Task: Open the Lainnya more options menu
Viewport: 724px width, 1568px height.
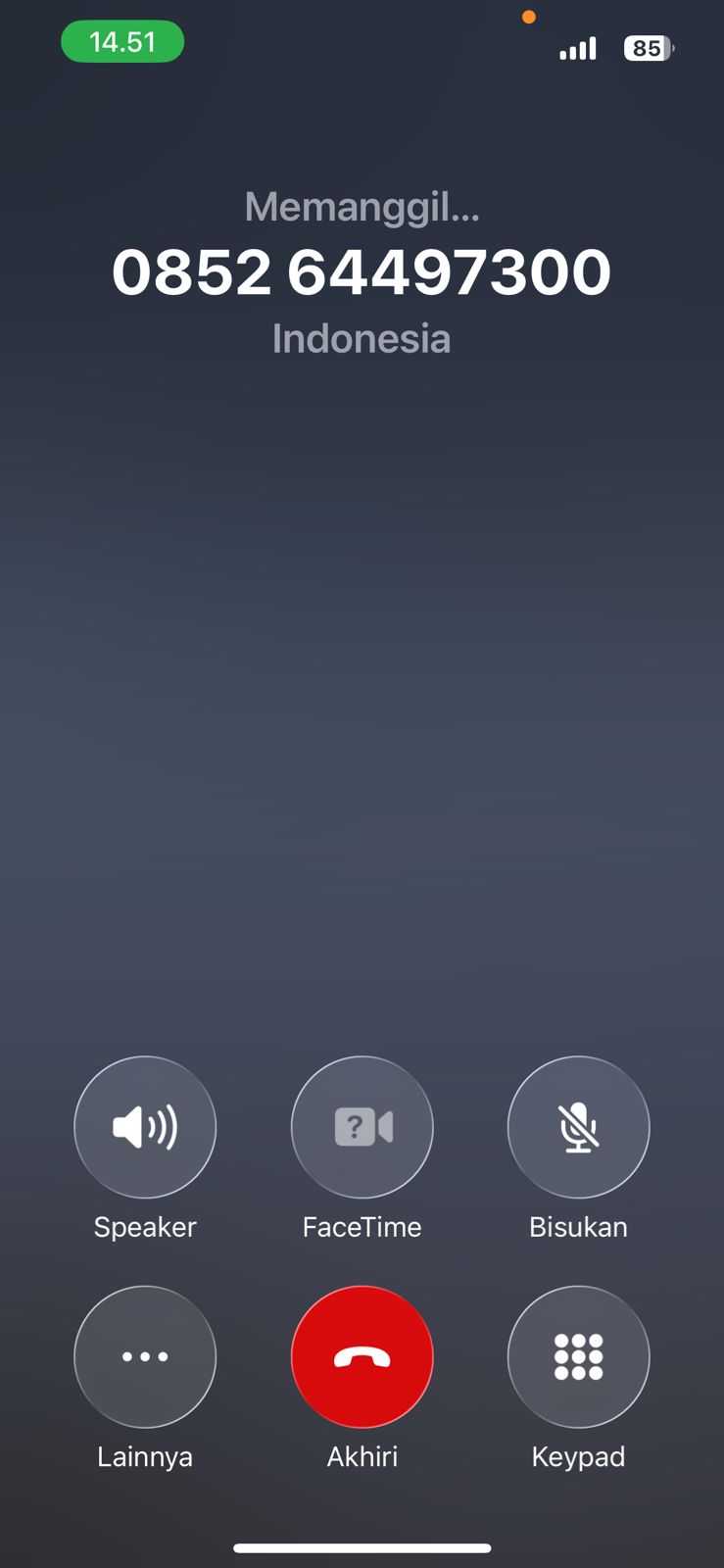Action: pyautogui.click(x=145, y=1356)
